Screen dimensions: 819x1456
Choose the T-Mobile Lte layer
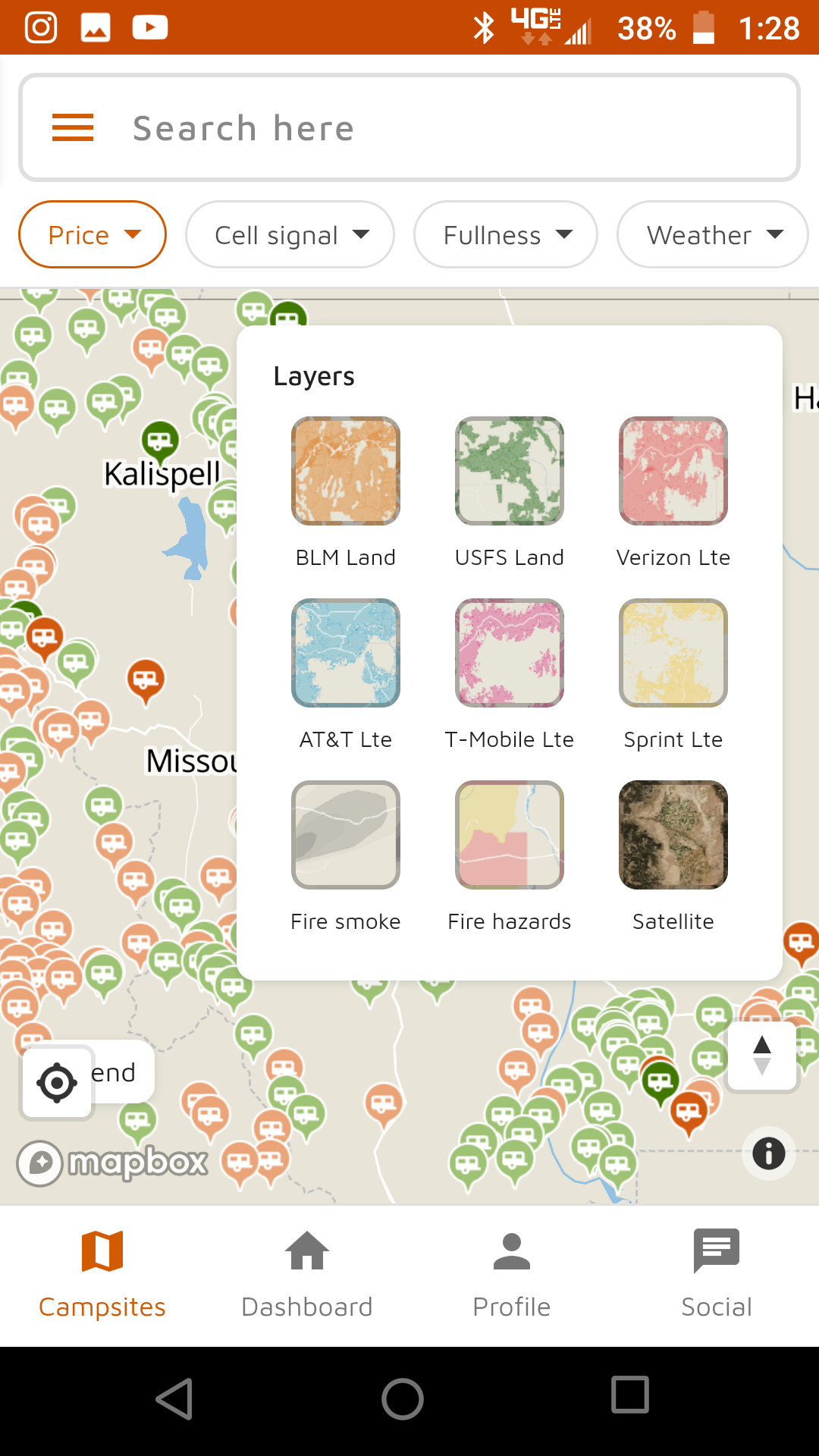click(510, 653)
